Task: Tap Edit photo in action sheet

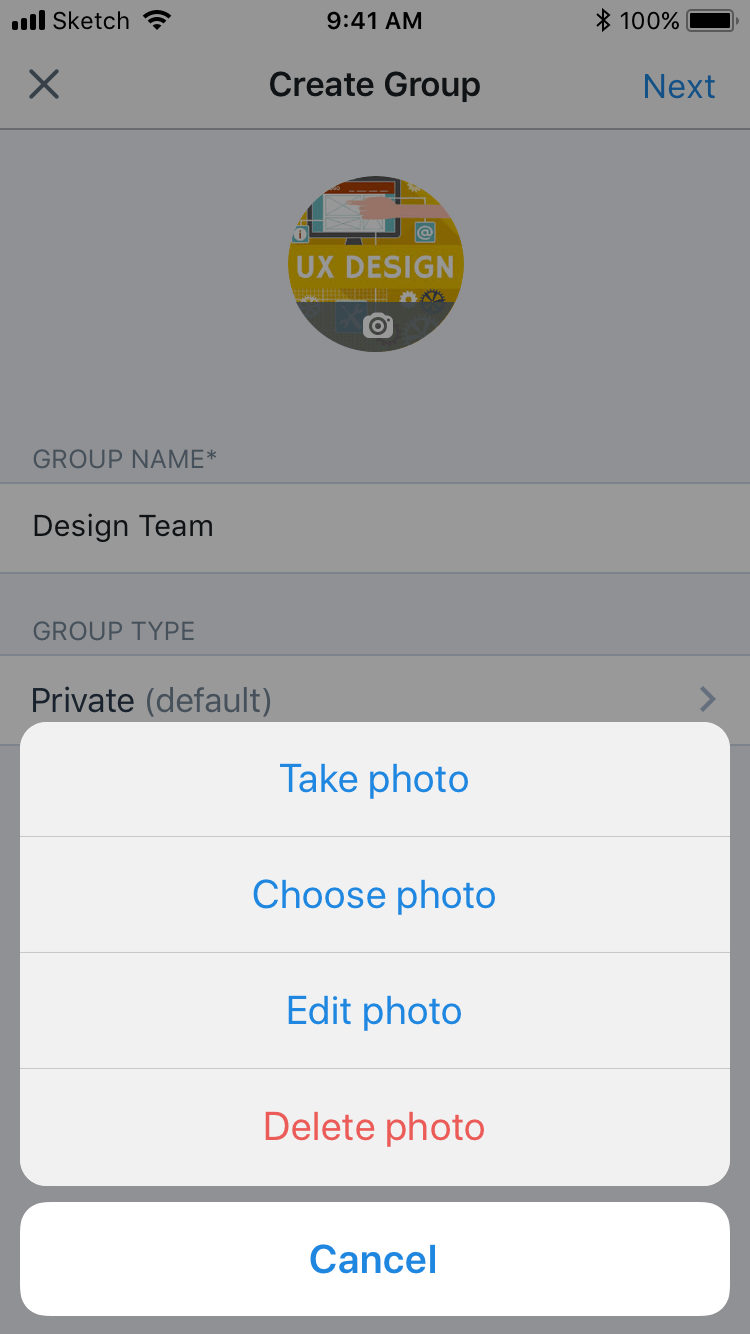Action: 374,1011
